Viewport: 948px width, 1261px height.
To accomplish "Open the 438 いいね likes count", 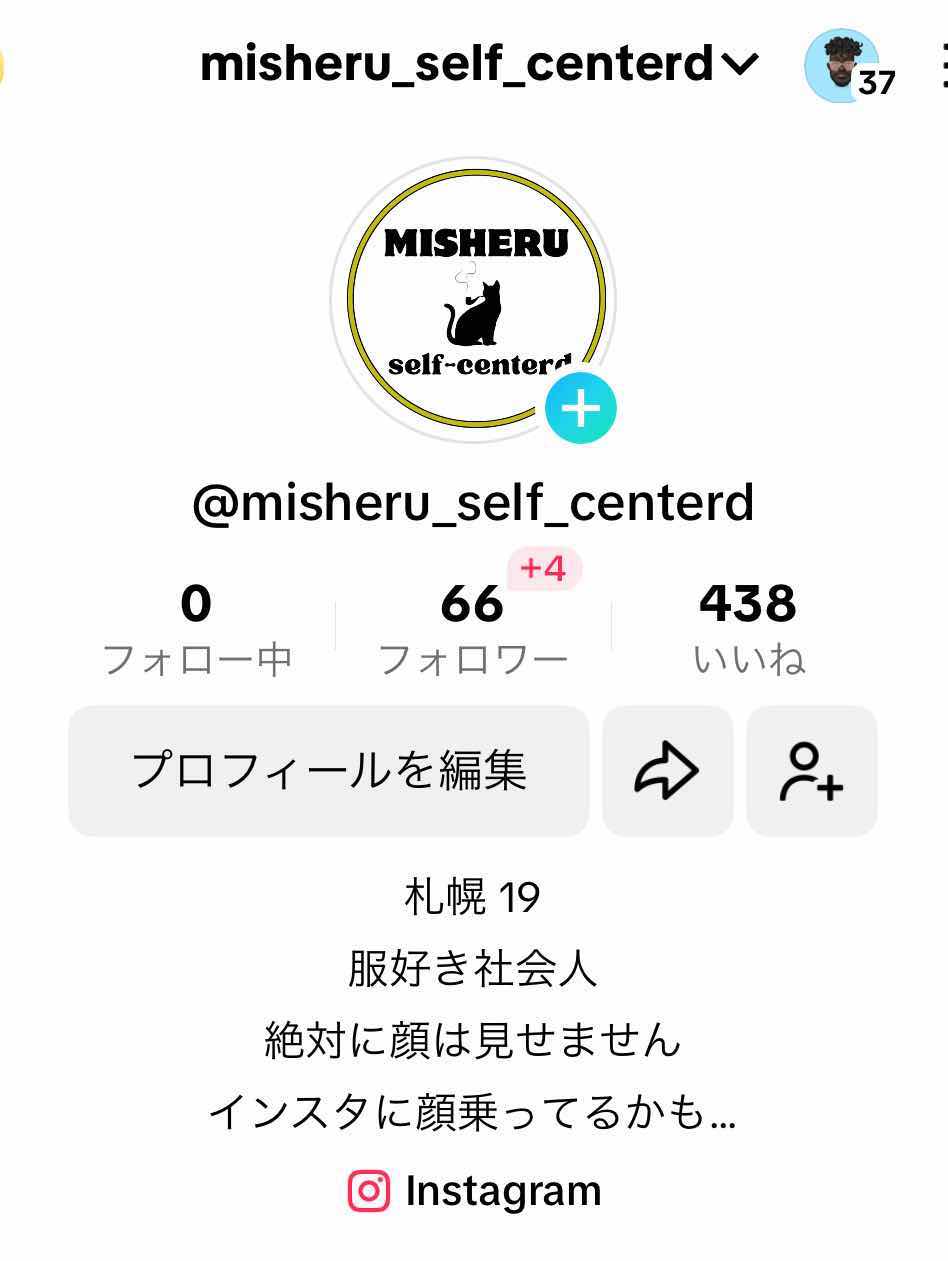I will [x=748, y=629].
